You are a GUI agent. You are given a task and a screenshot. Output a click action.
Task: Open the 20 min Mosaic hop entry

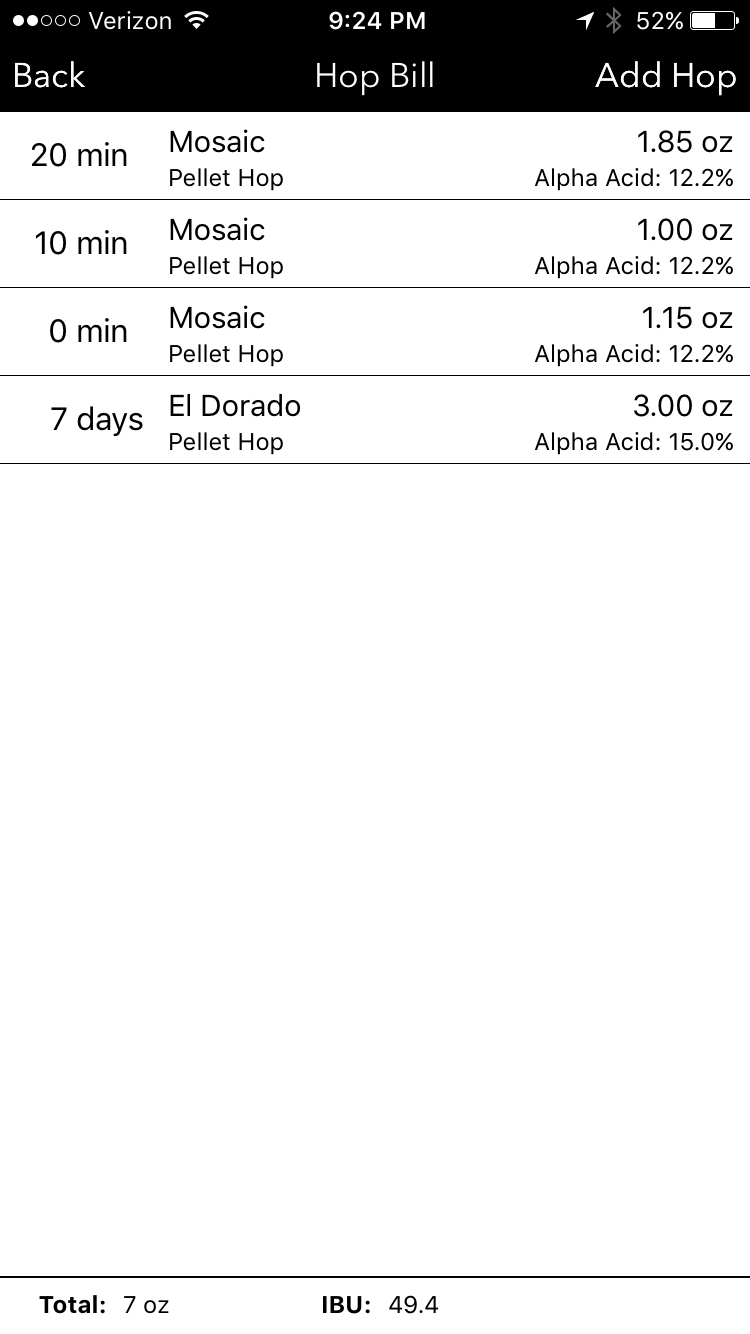(x=375, y=156)
